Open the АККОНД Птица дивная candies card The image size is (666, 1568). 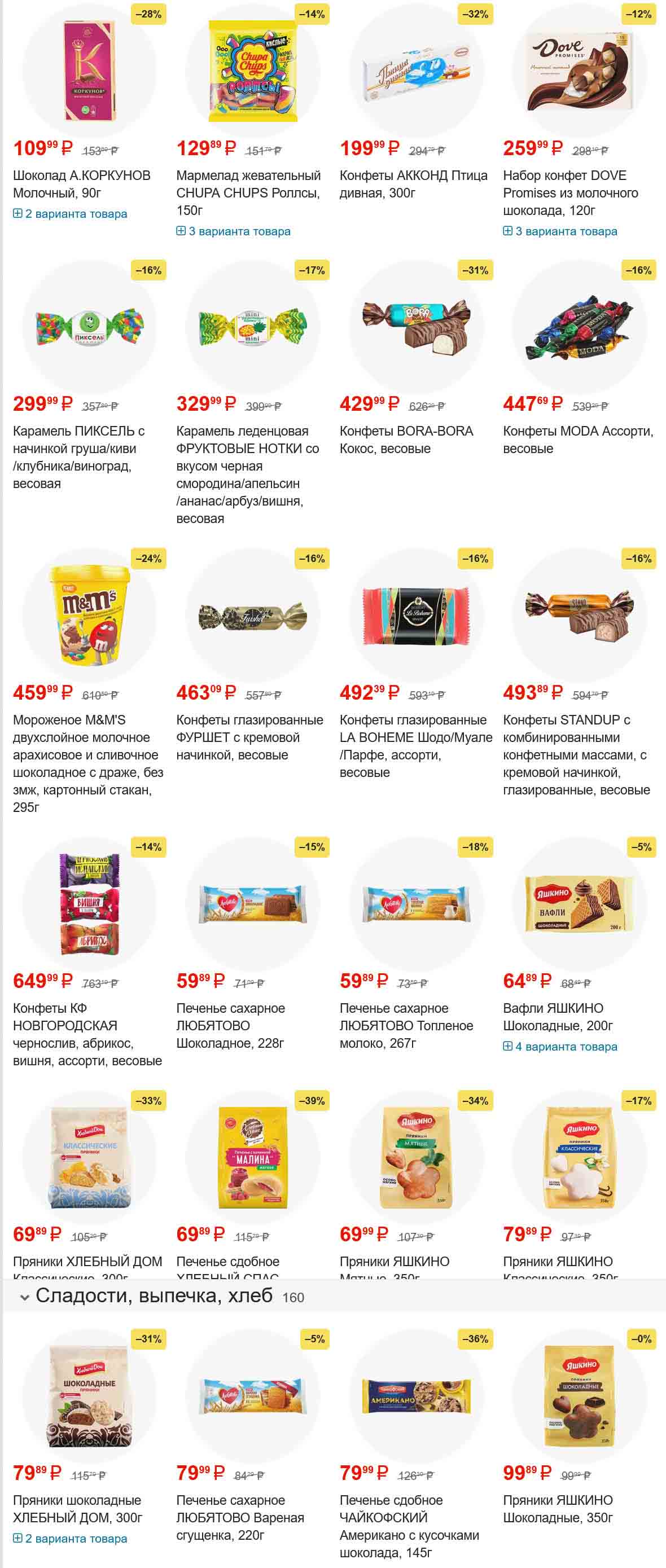click(x=413, y=184)
